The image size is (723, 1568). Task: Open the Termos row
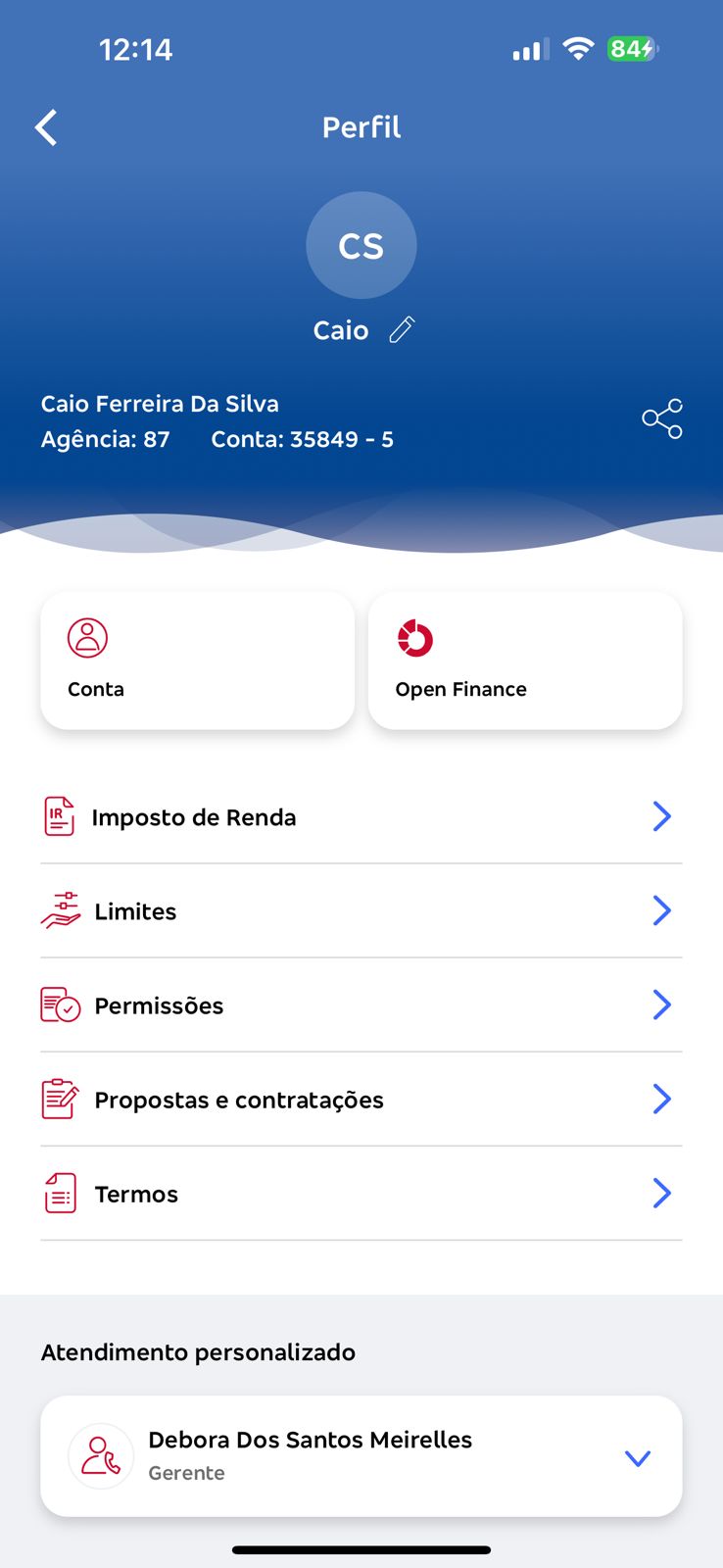coord(361,1194)
